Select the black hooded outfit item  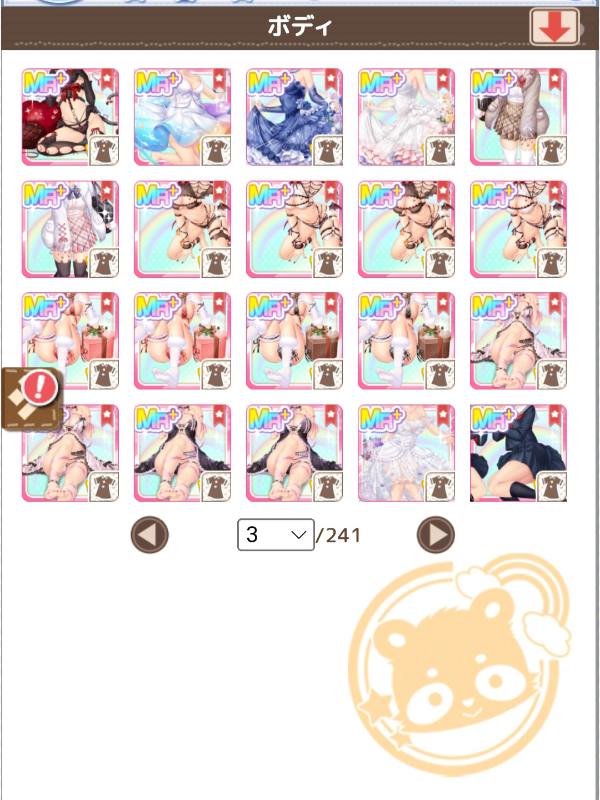coord(518,453)
